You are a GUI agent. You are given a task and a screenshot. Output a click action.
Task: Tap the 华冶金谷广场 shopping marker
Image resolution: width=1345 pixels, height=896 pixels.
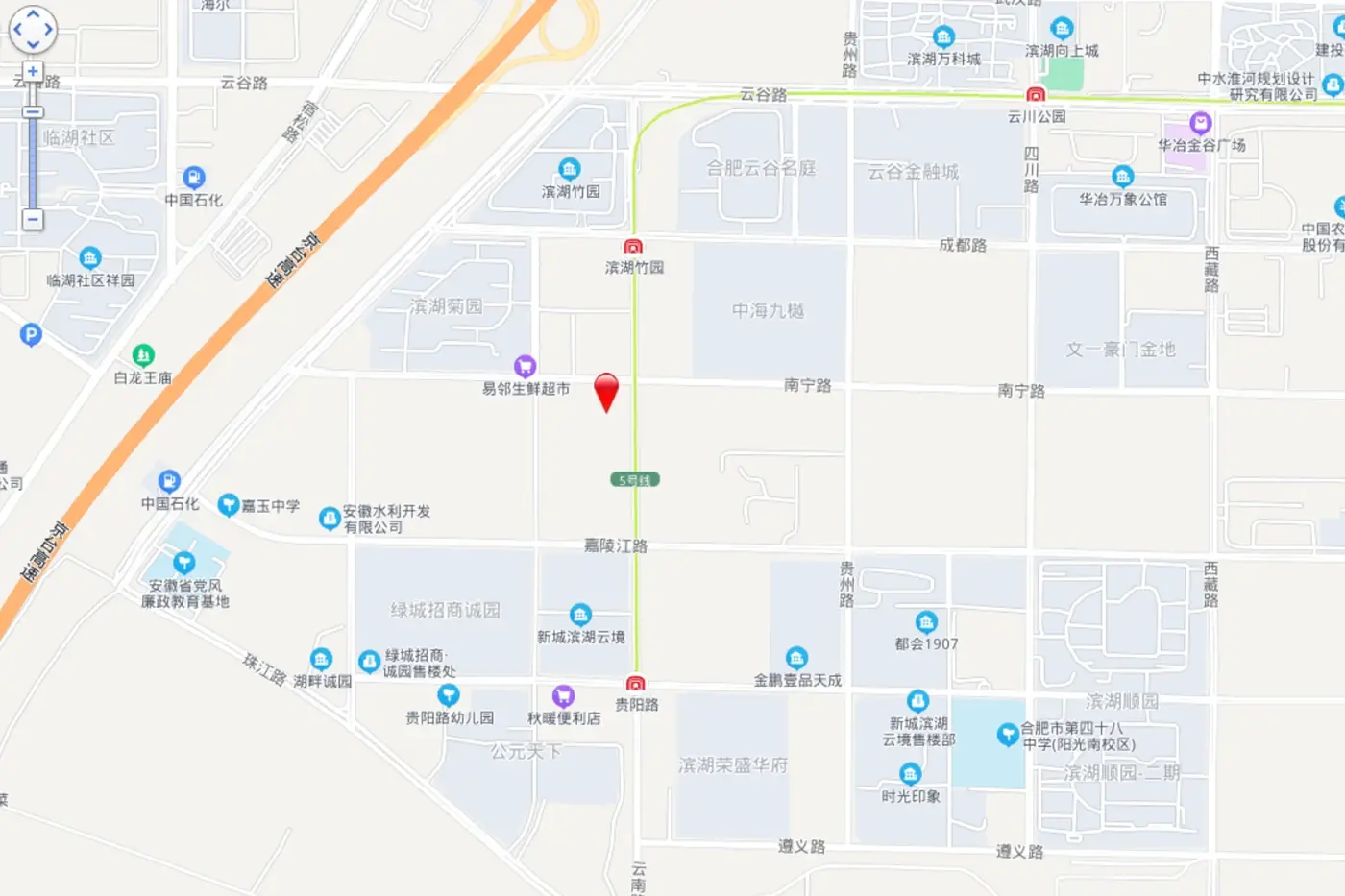[x=1200, y=123]
